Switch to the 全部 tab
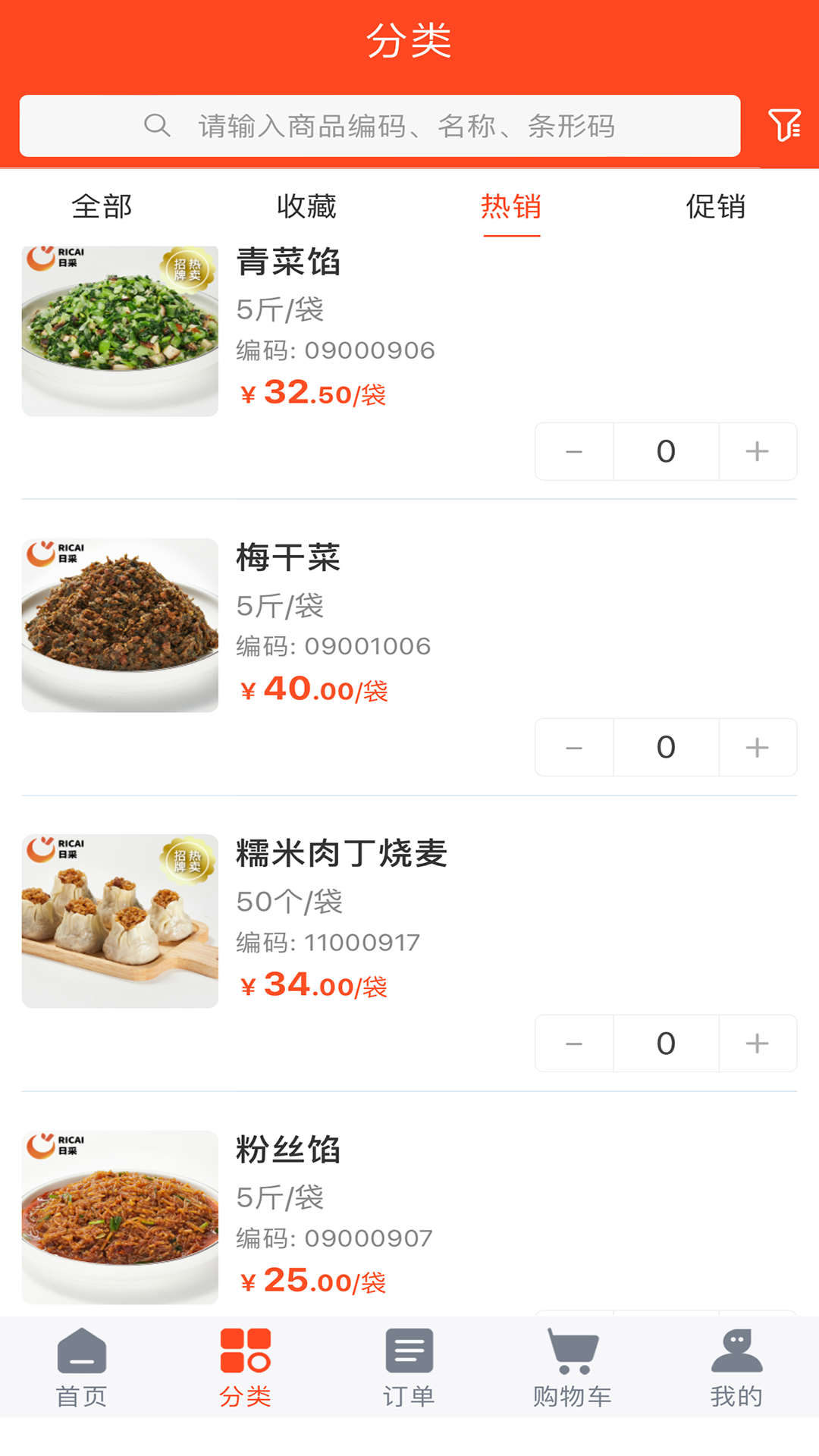This screenshot has width=819, height=1456. pyautogui.click(x=102, y=206)
